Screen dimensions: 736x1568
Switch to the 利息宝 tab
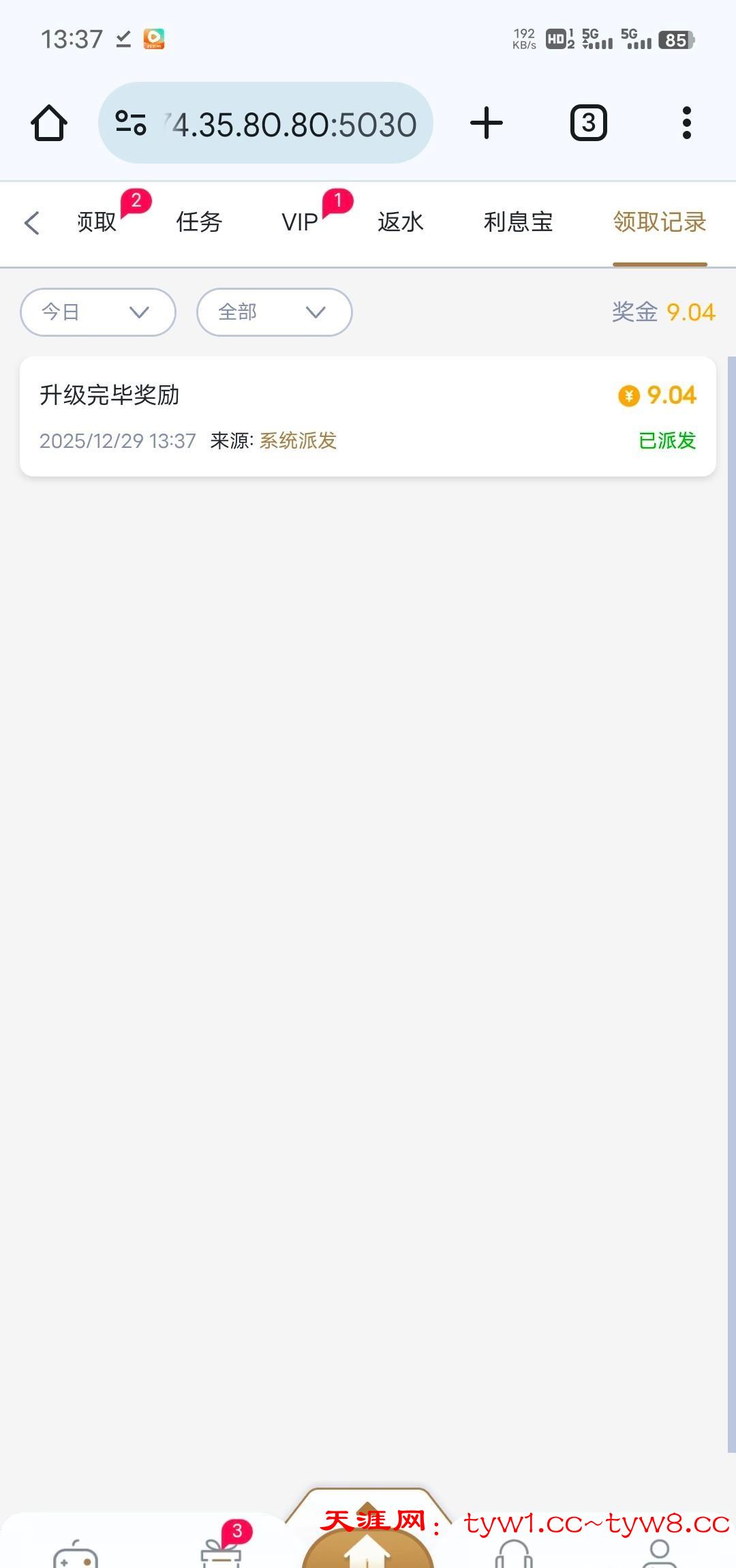(x=518, y=222)
